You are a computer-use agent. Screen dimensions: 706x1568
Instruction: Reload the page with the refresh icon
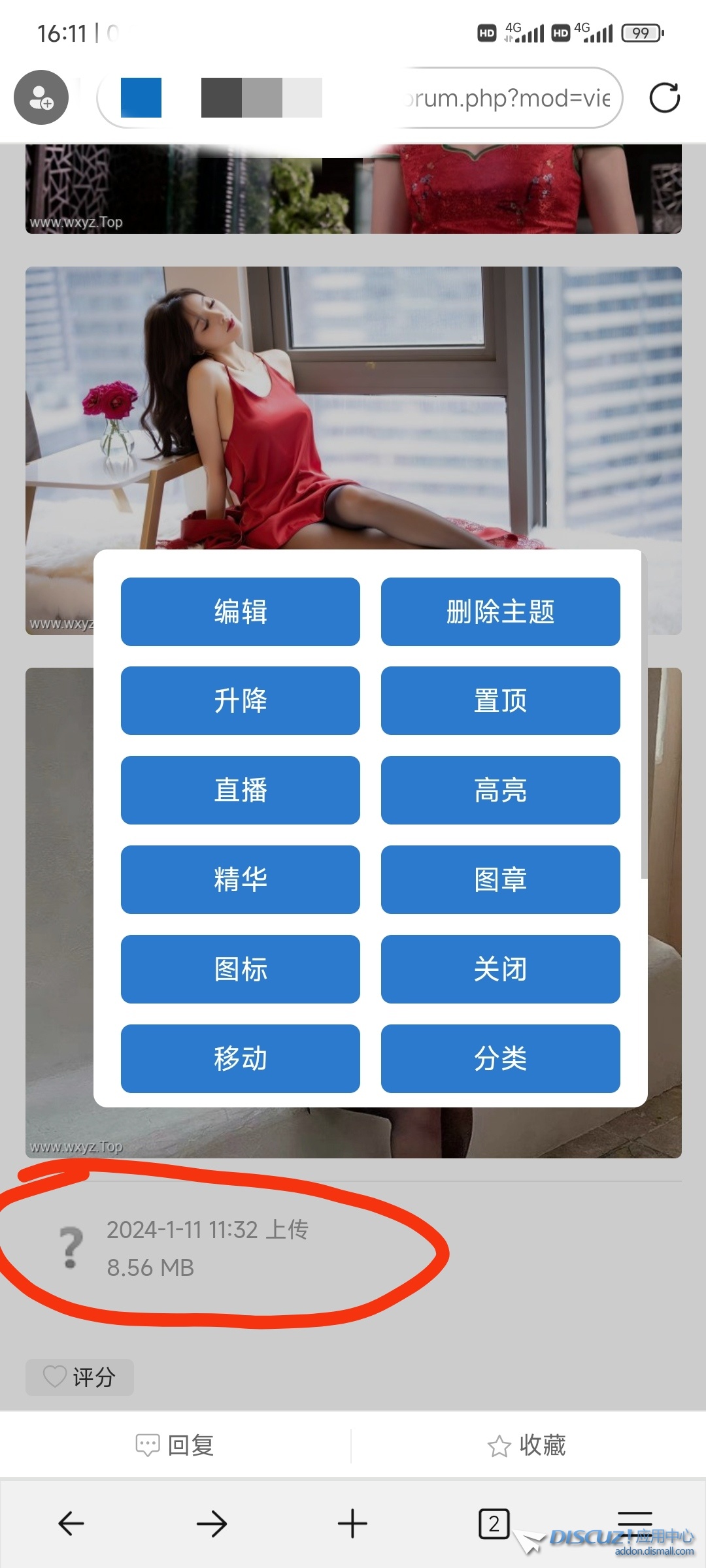point(664,98)
